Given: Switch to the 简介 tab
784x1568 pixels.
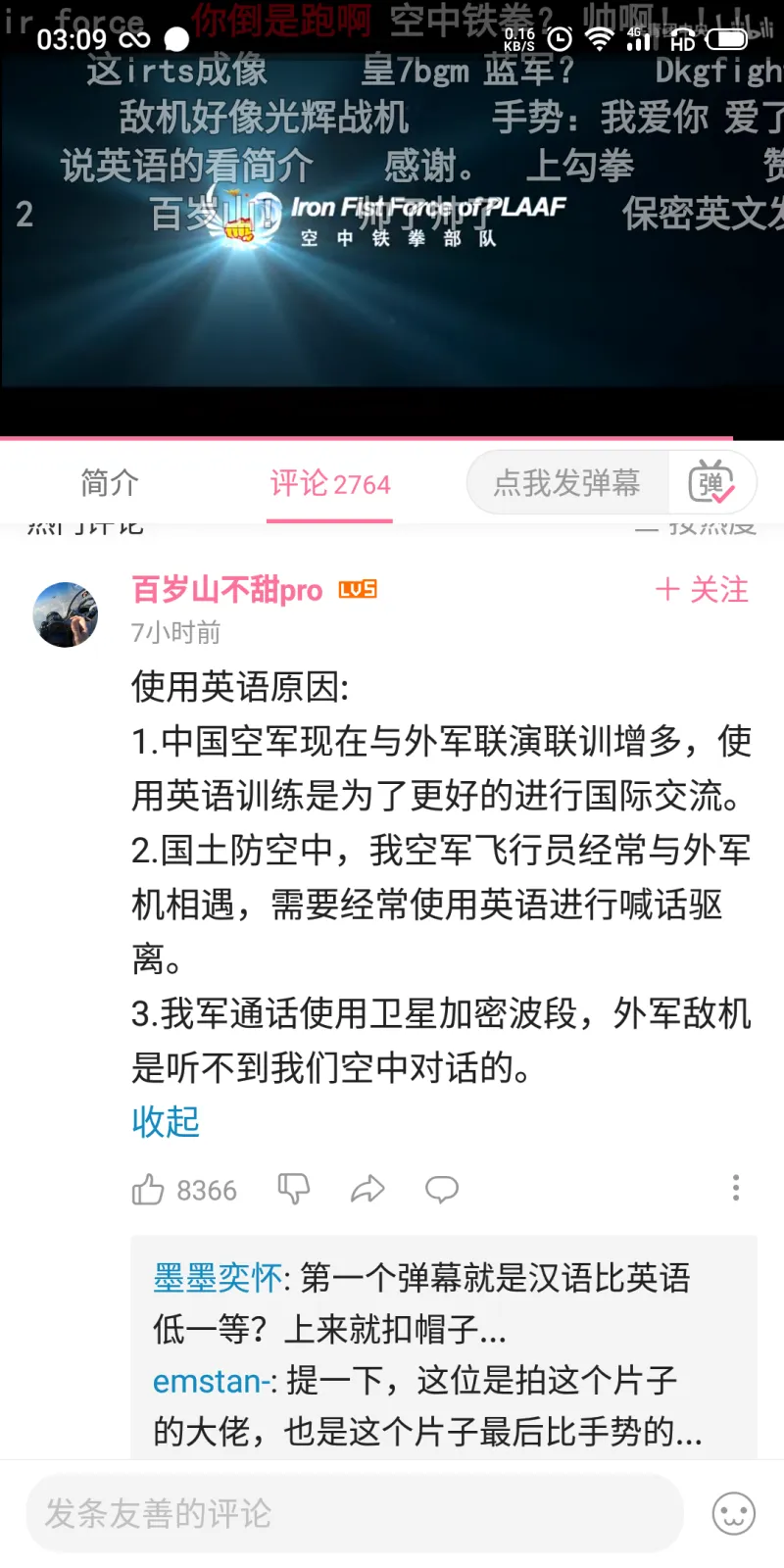Looking at the screenshot, I should tap(109, 482).
